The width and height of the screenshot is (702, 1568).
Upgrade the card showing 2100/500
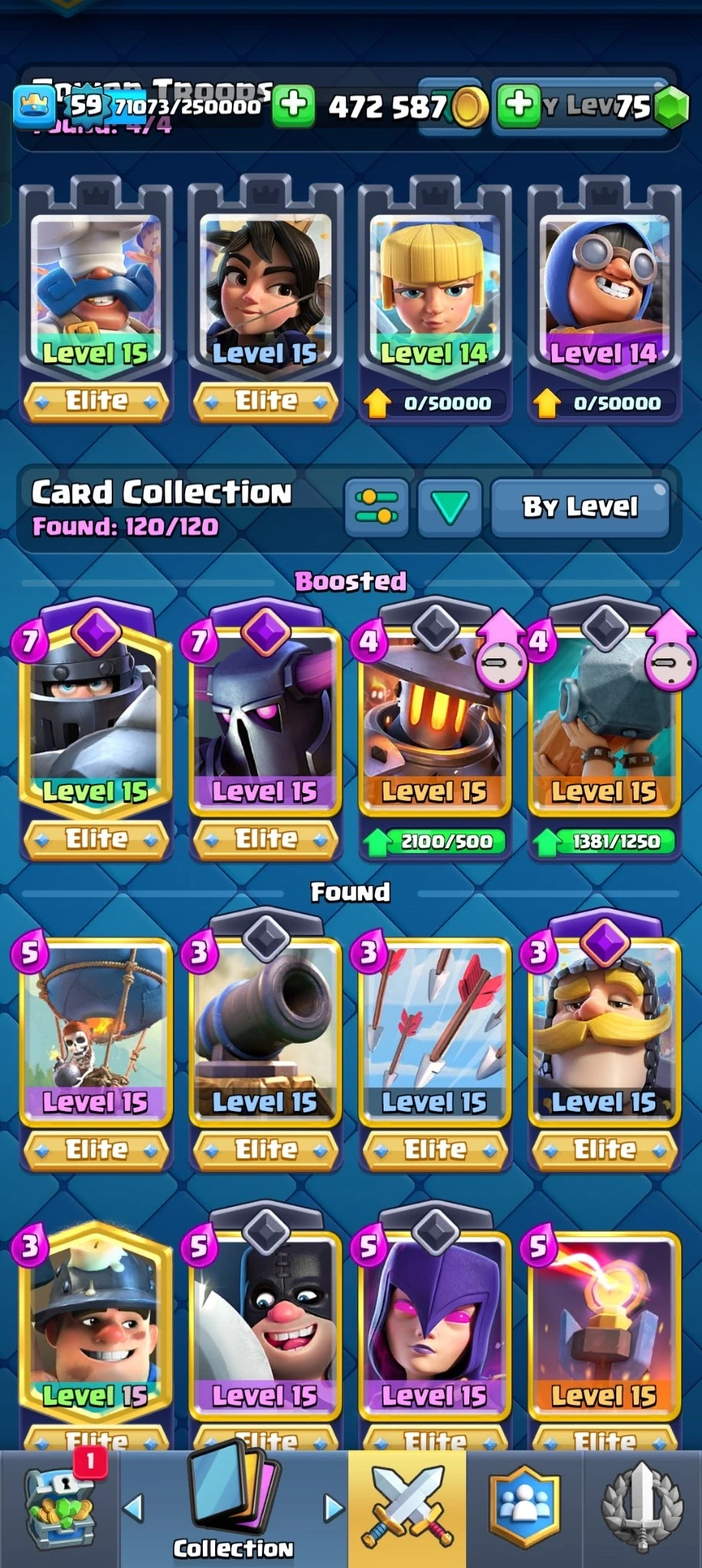(434, 842)
